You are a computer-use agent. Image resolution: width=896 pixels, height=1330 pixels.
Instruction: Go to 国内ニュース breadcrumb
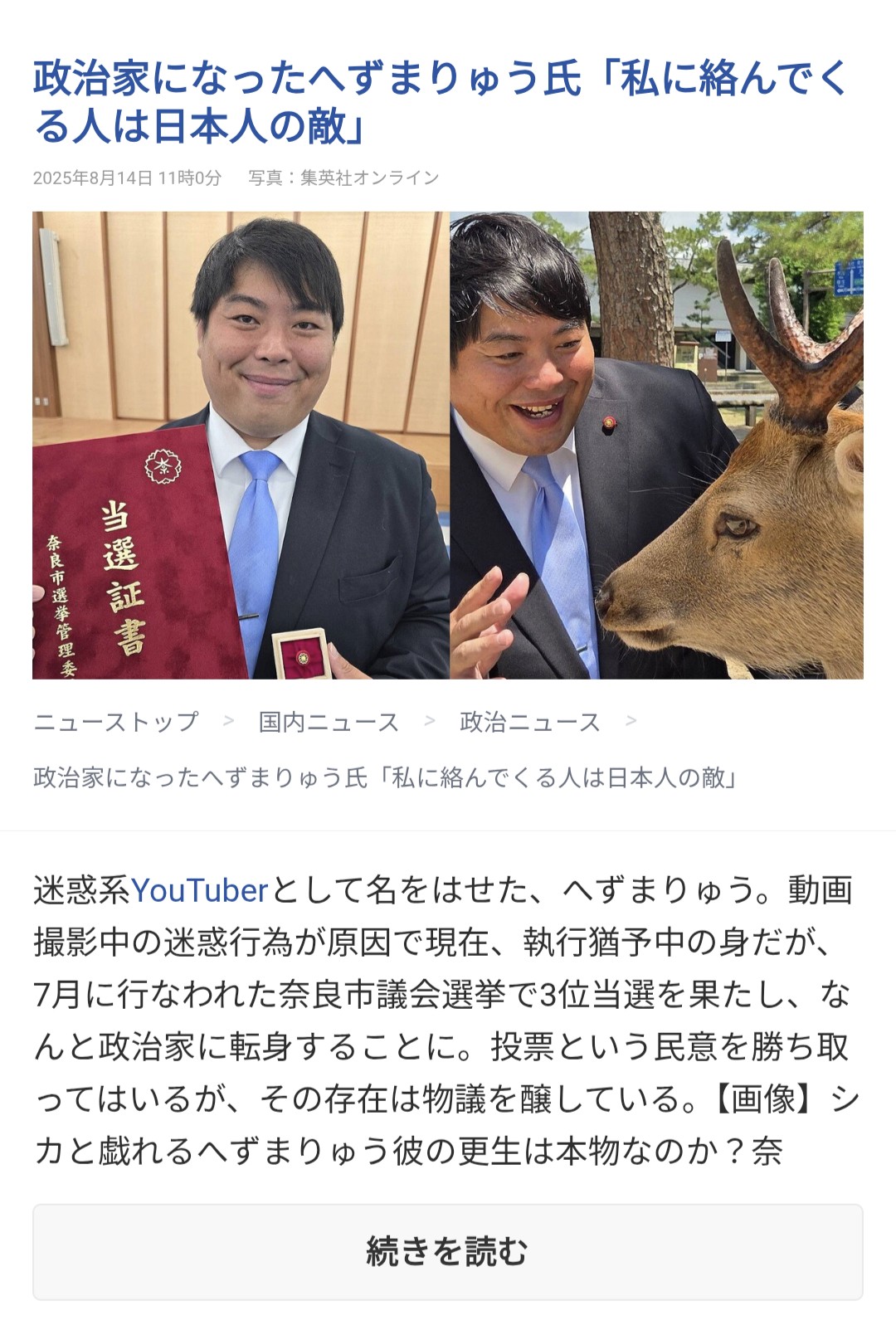pos(329,722)
